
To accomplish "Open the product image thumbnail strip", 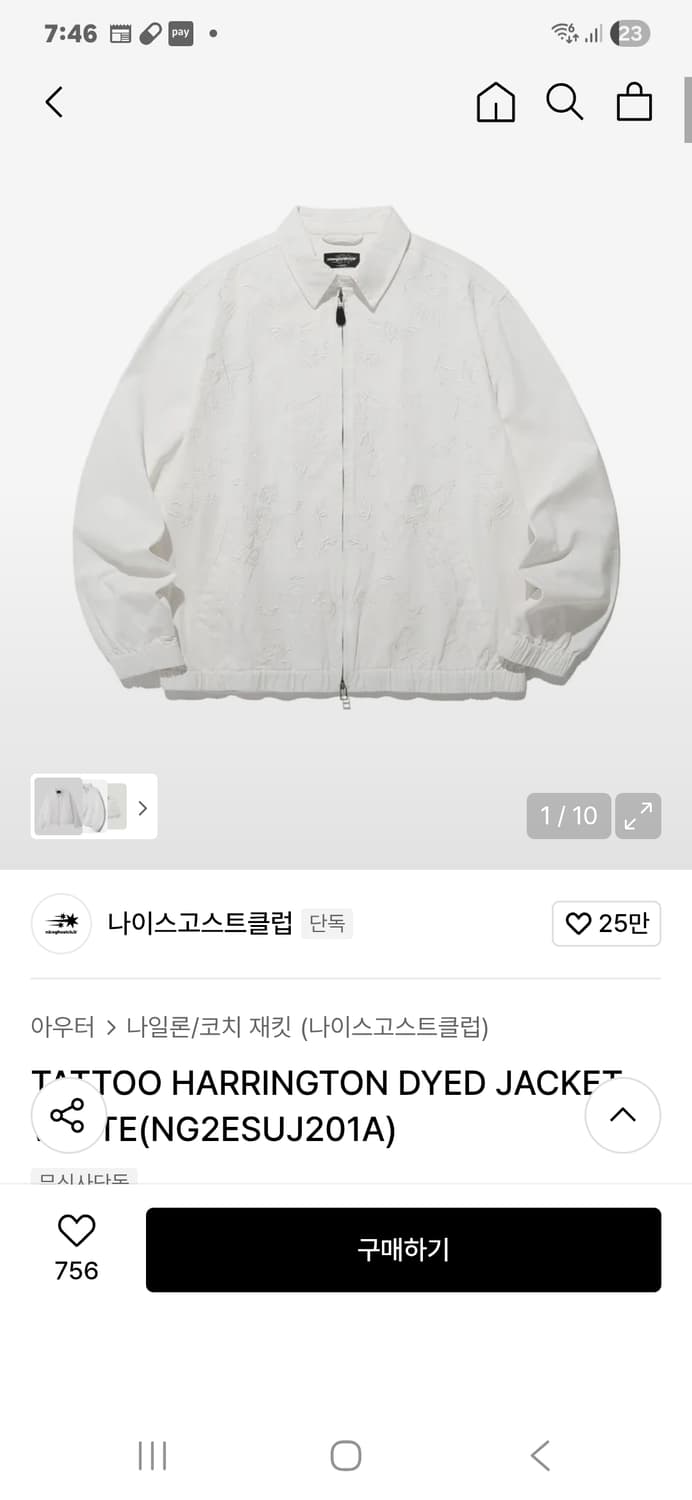I will 94,806.
